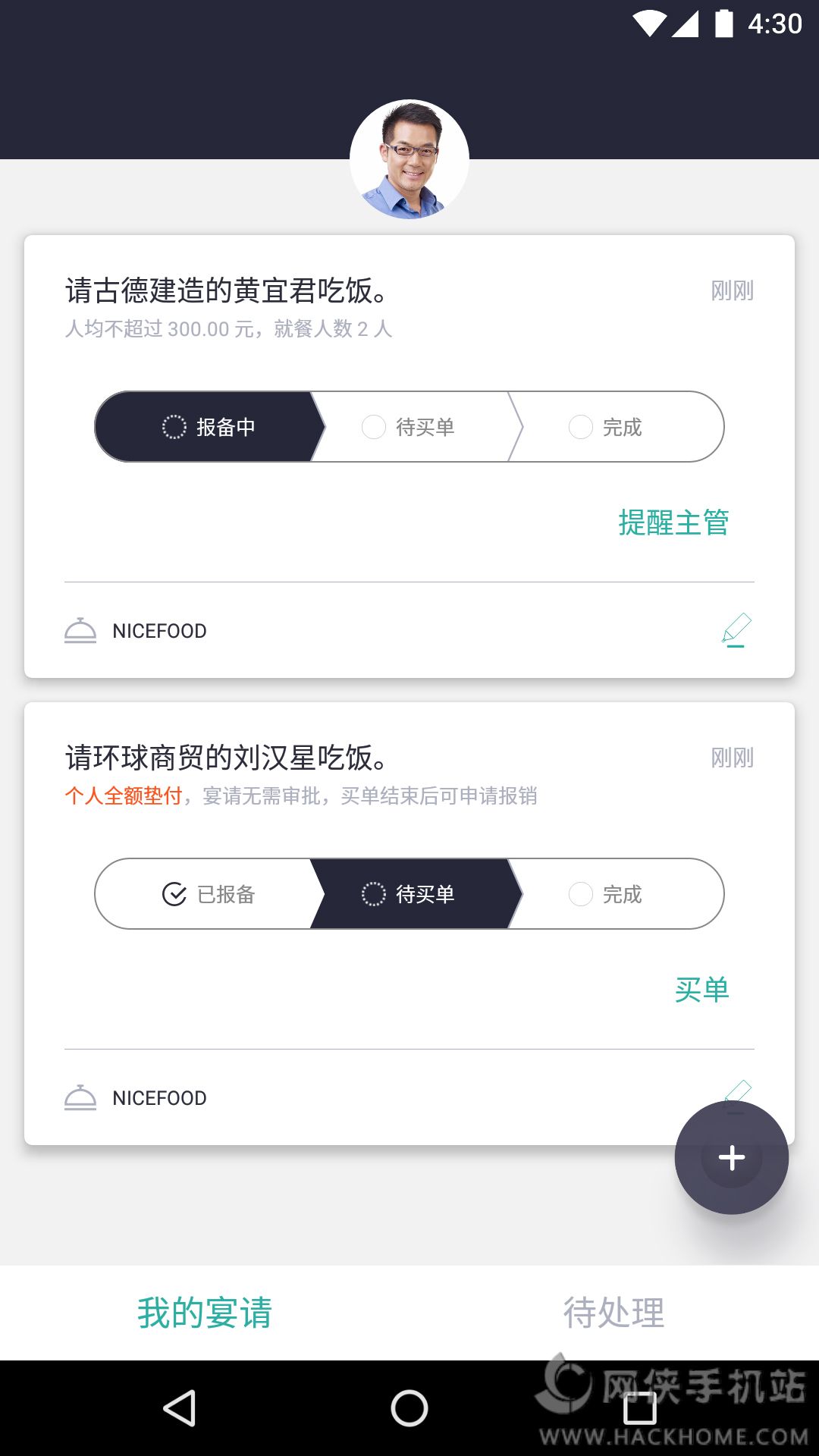Tap 买单 to pay the bill
The height and width of the screenshot is (1456, 819).
pos(701,990)
